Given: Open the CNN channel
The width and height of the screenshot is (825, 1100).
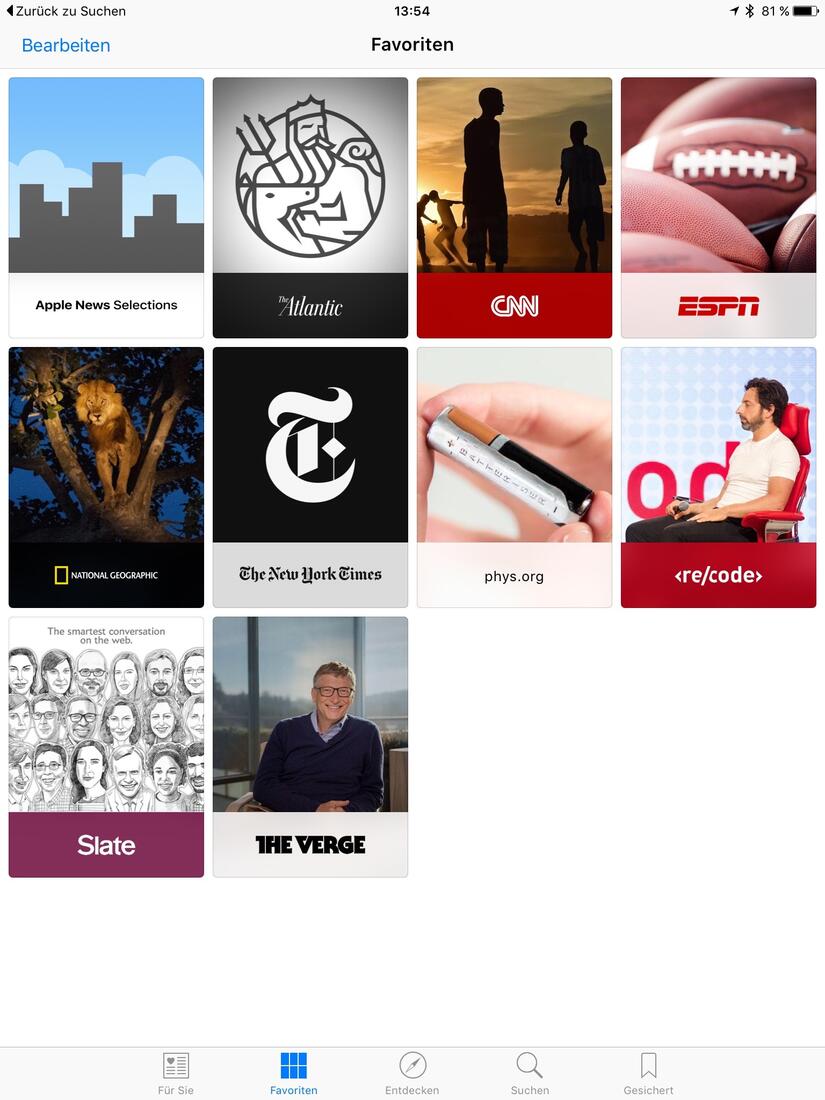Looking at the screenshot, I should [x=514, y=208].
